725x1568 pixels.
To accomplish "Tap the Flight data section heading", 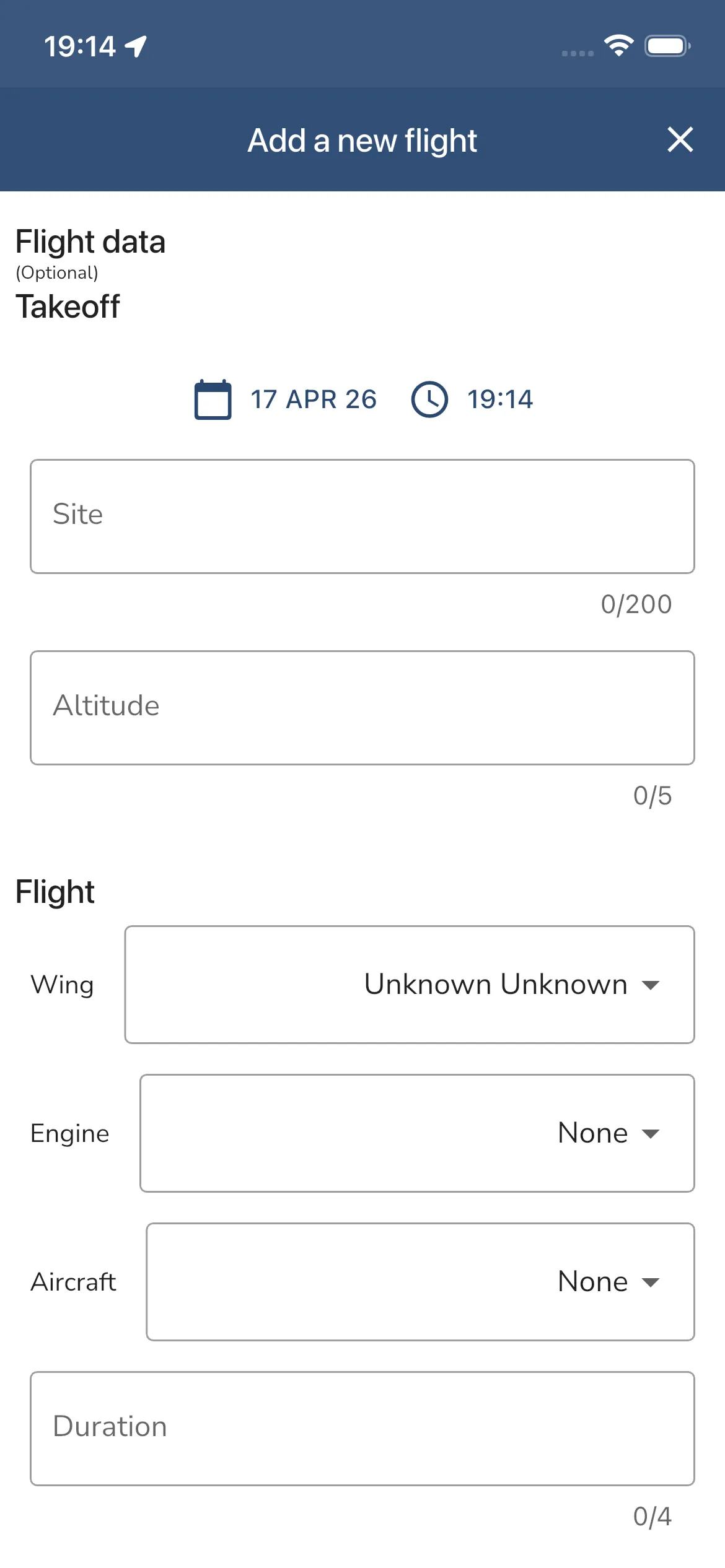I will pos(90,242).
